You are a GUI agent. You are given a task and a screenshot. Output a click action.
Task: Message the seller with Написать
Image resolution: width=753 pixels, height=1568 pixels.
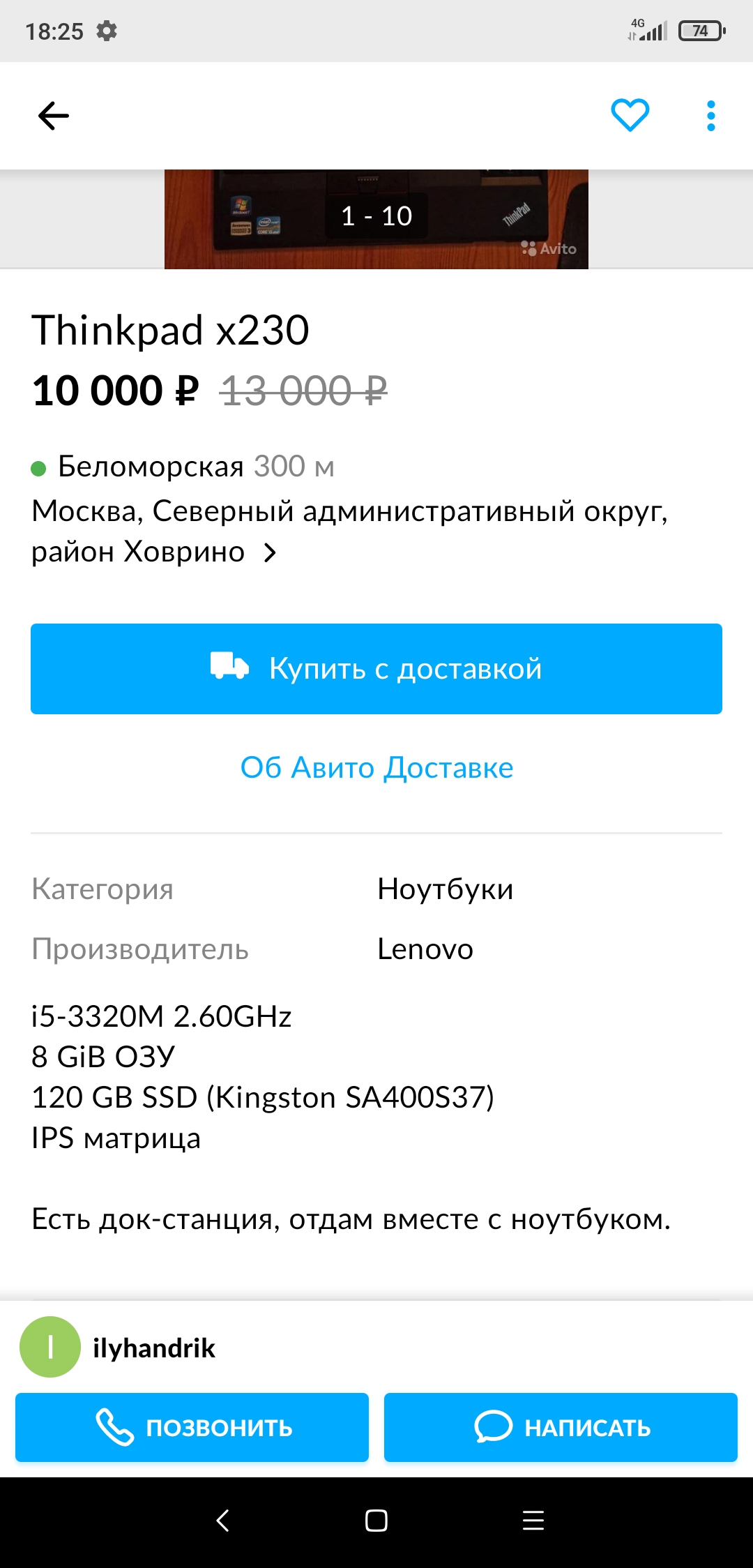[561, 1427]
